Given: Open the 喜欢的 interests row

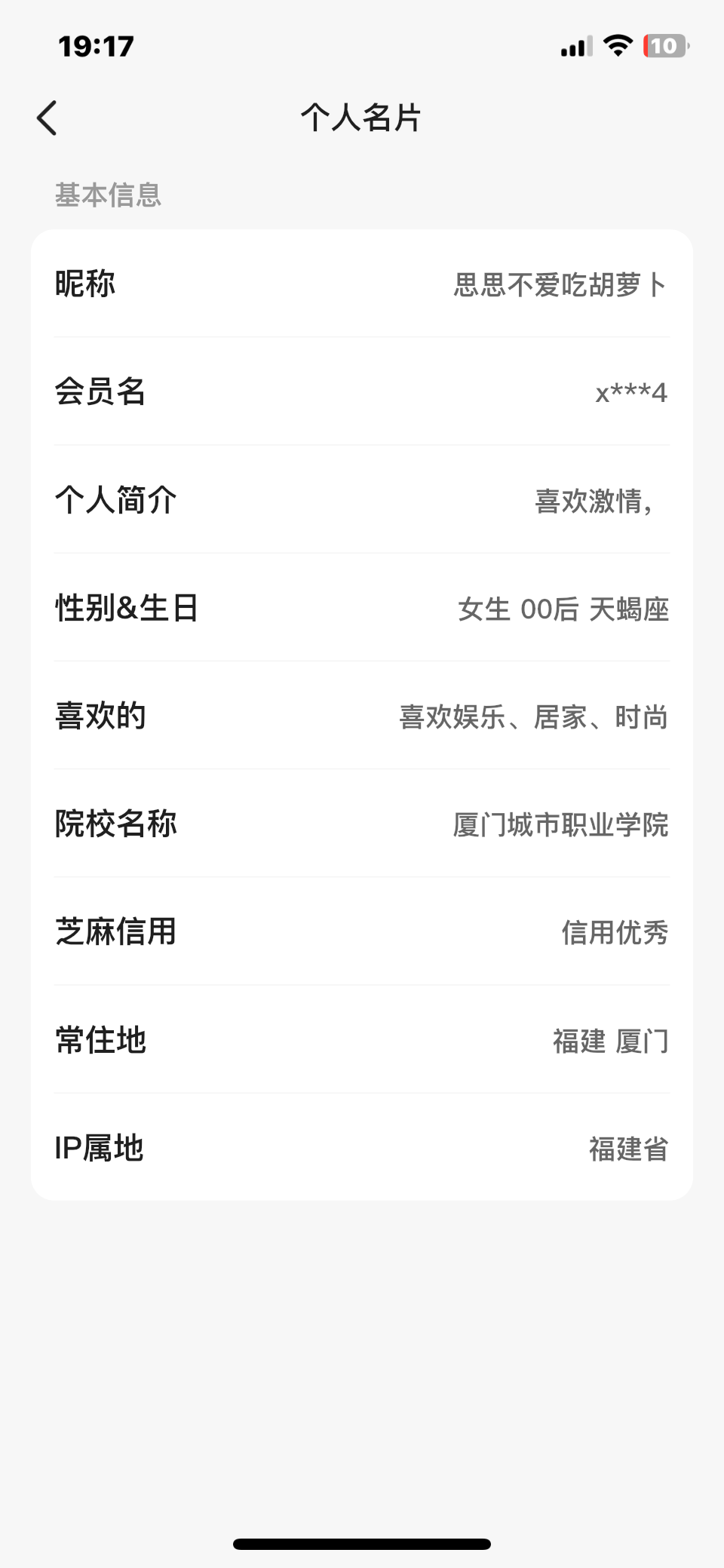Looking at the screenshot, I should (362, 715).
